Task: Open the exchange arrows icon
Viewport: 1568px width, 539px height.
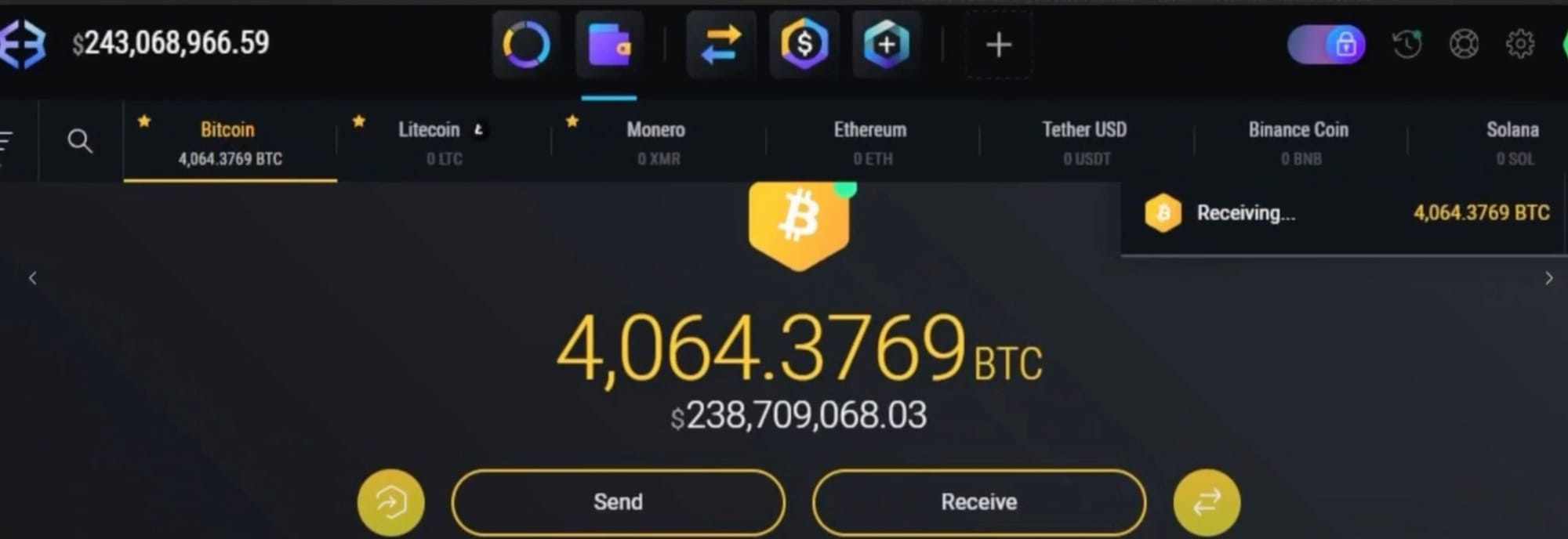Action: [720, 45]
